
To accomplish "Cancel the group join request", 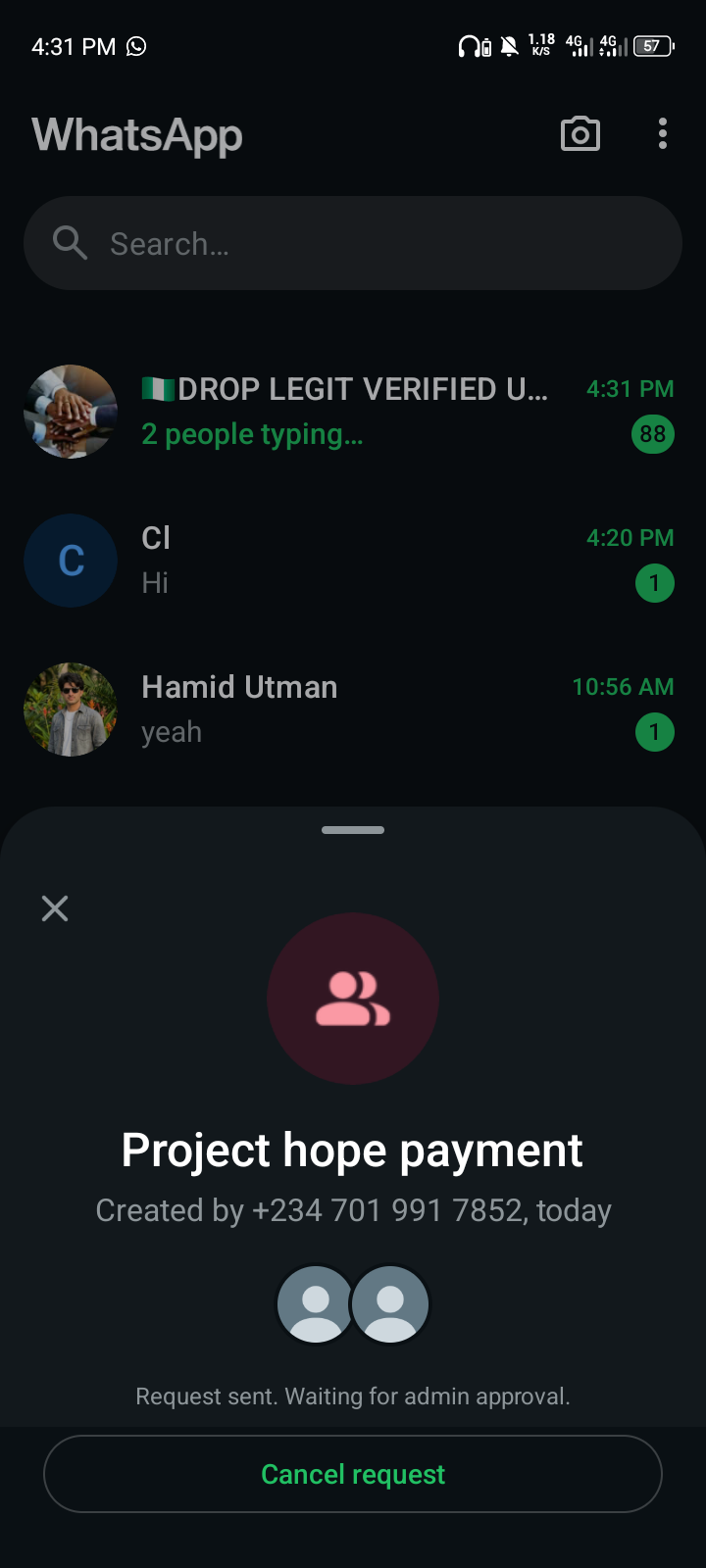I will [x=353, y=1474].
